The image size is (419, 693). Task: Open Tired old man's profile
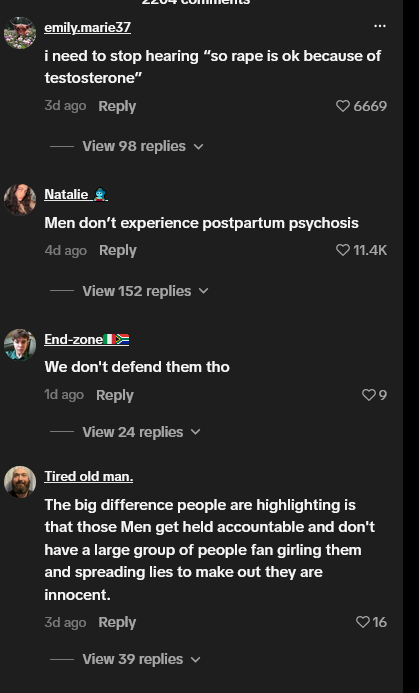click(88, 476)
